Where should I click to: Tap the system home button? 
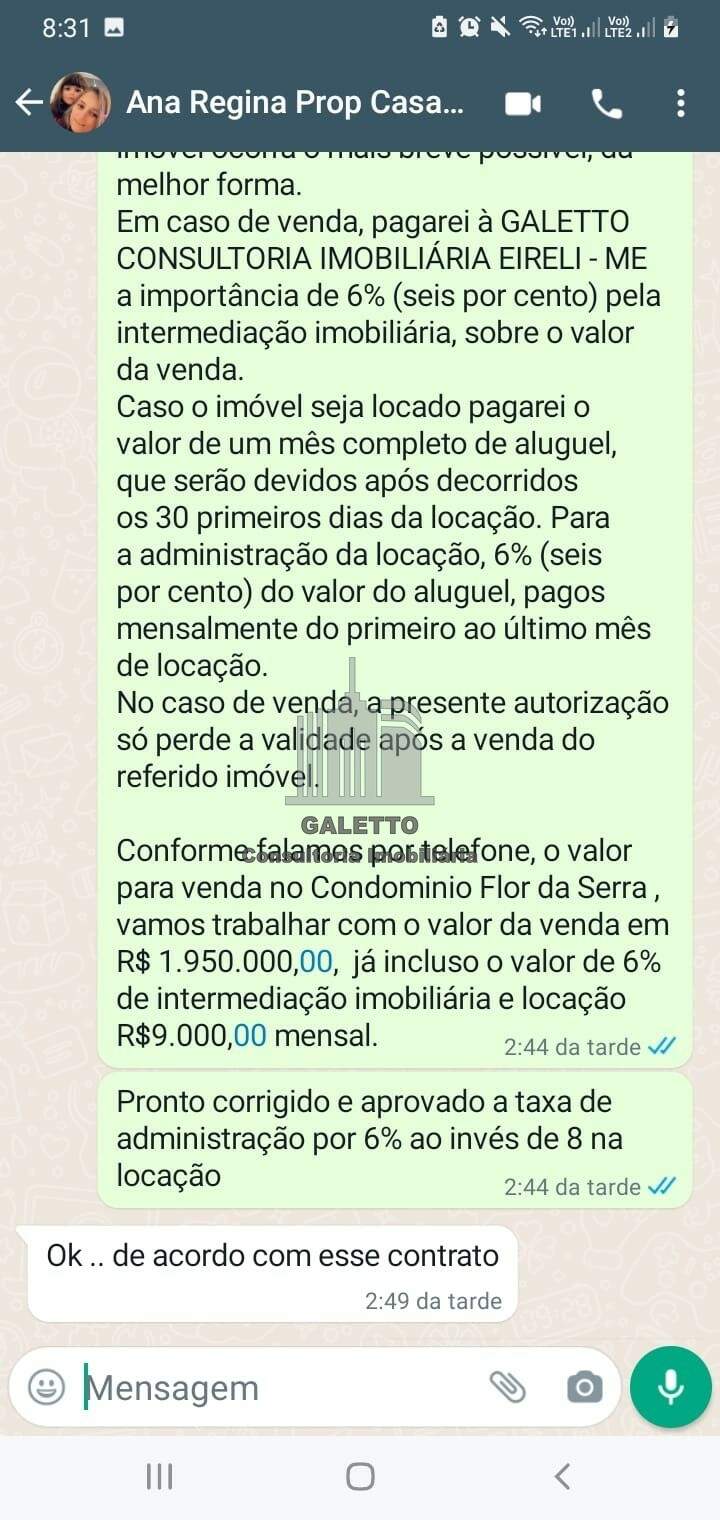tap(360, 1476)
